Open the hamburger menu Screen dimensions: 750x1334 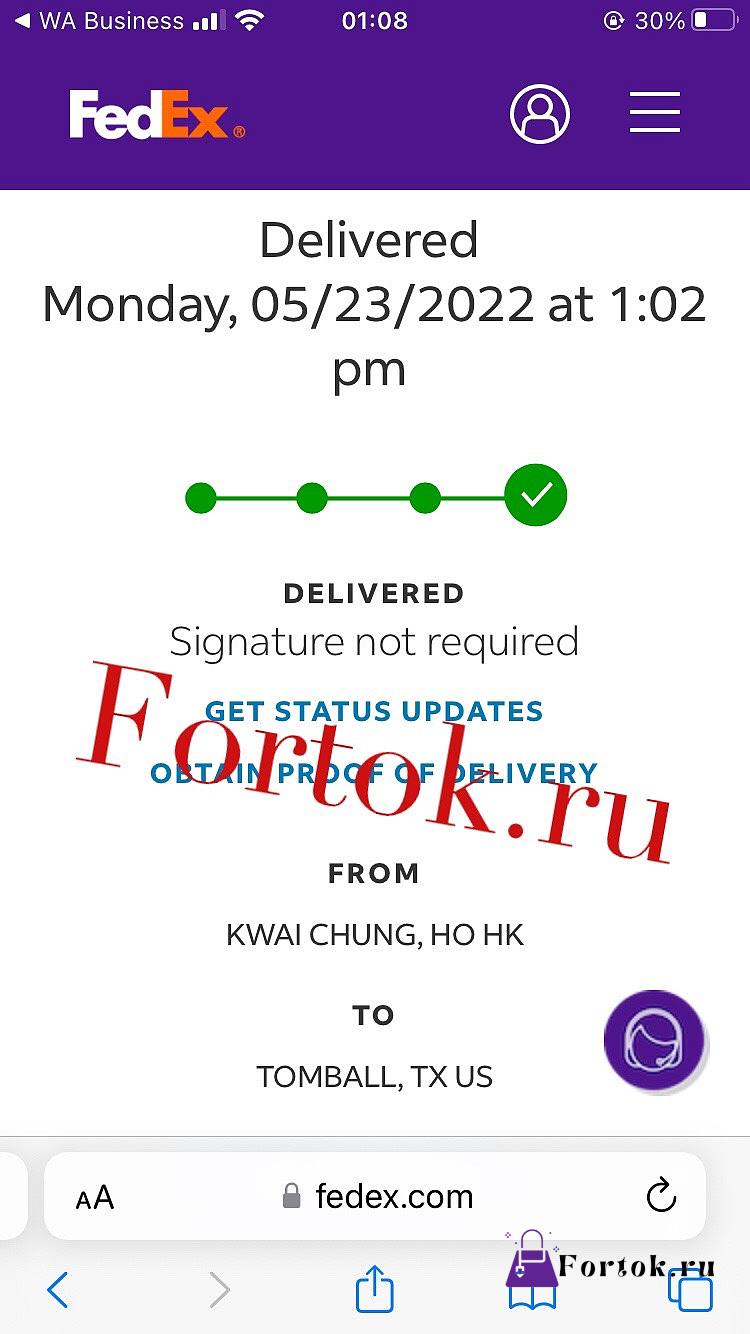655,112
